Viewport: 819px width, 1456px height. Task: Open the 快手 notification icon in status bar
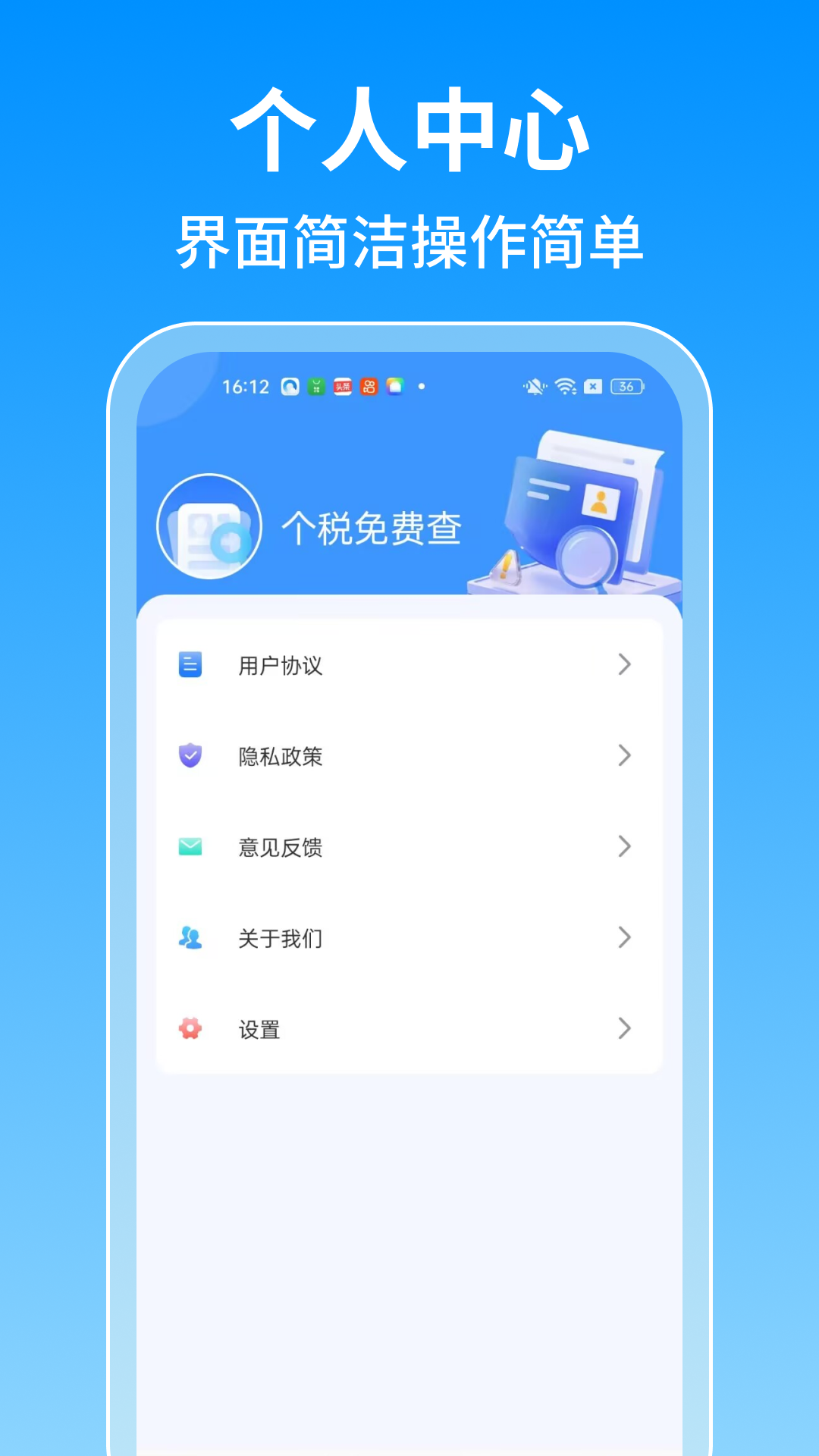click(369, 386)
